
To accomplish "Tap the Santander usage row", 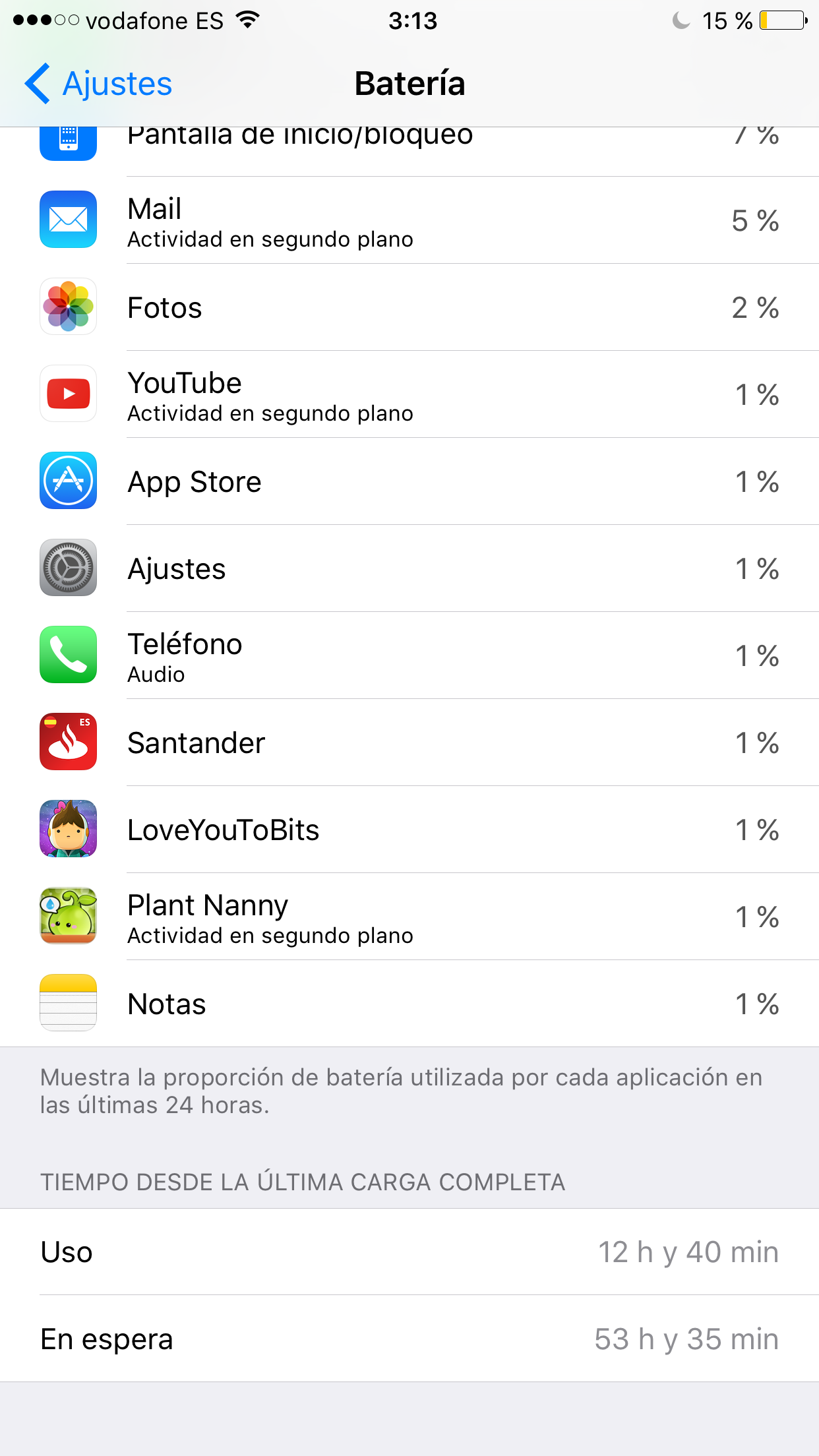I will (409, 743).
